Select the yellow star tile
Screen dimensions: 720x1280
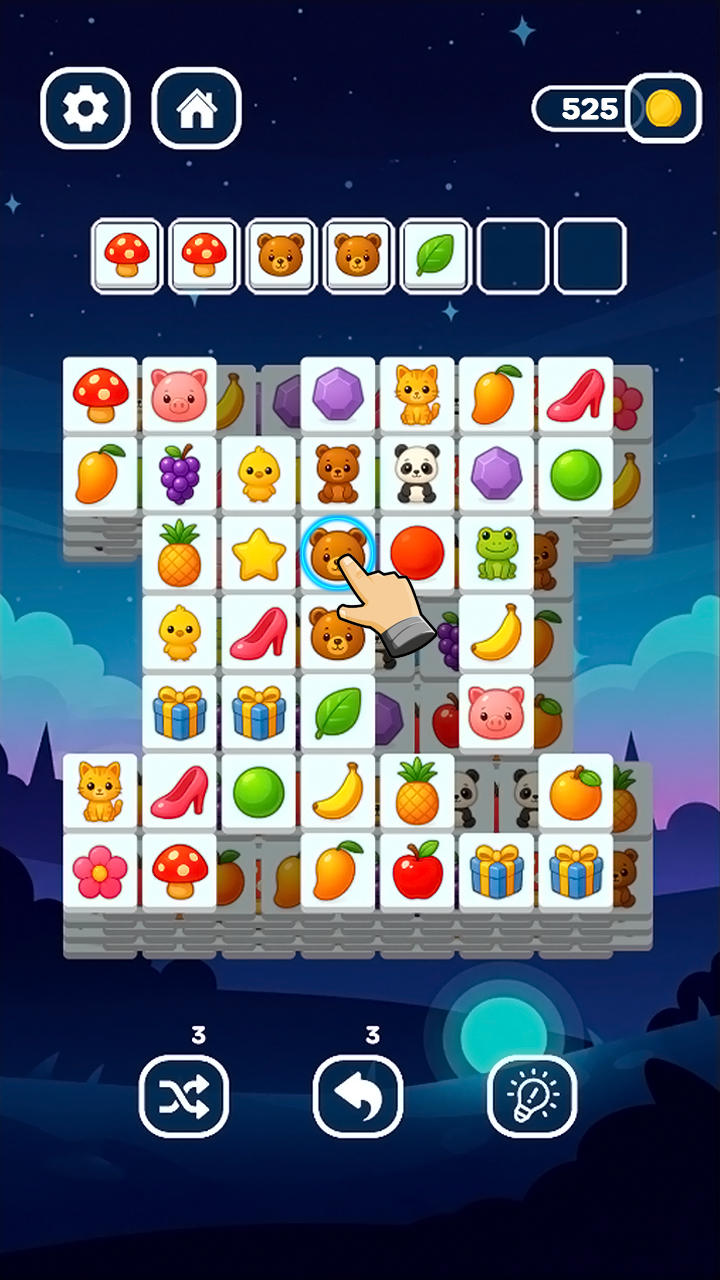[258, 555]
